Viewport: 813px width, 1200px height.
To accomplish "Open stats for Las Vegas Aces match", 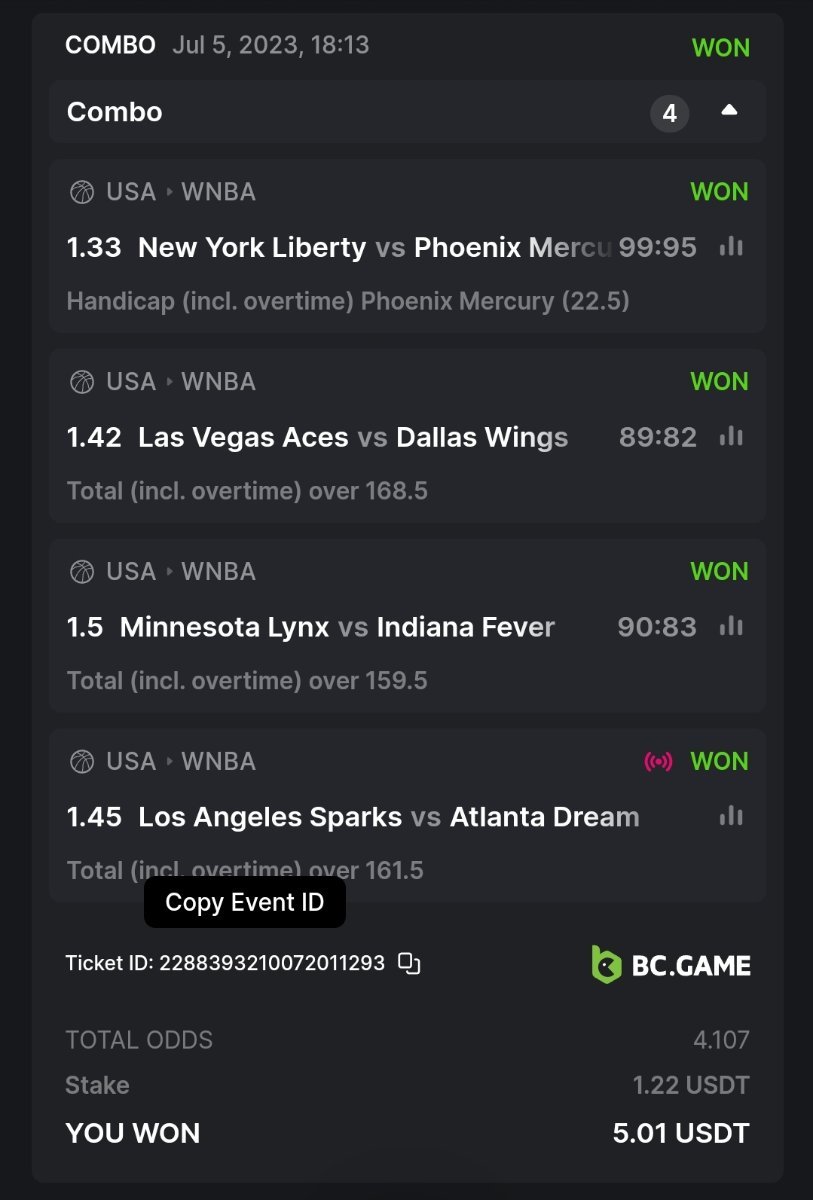I will pos(731,436).
